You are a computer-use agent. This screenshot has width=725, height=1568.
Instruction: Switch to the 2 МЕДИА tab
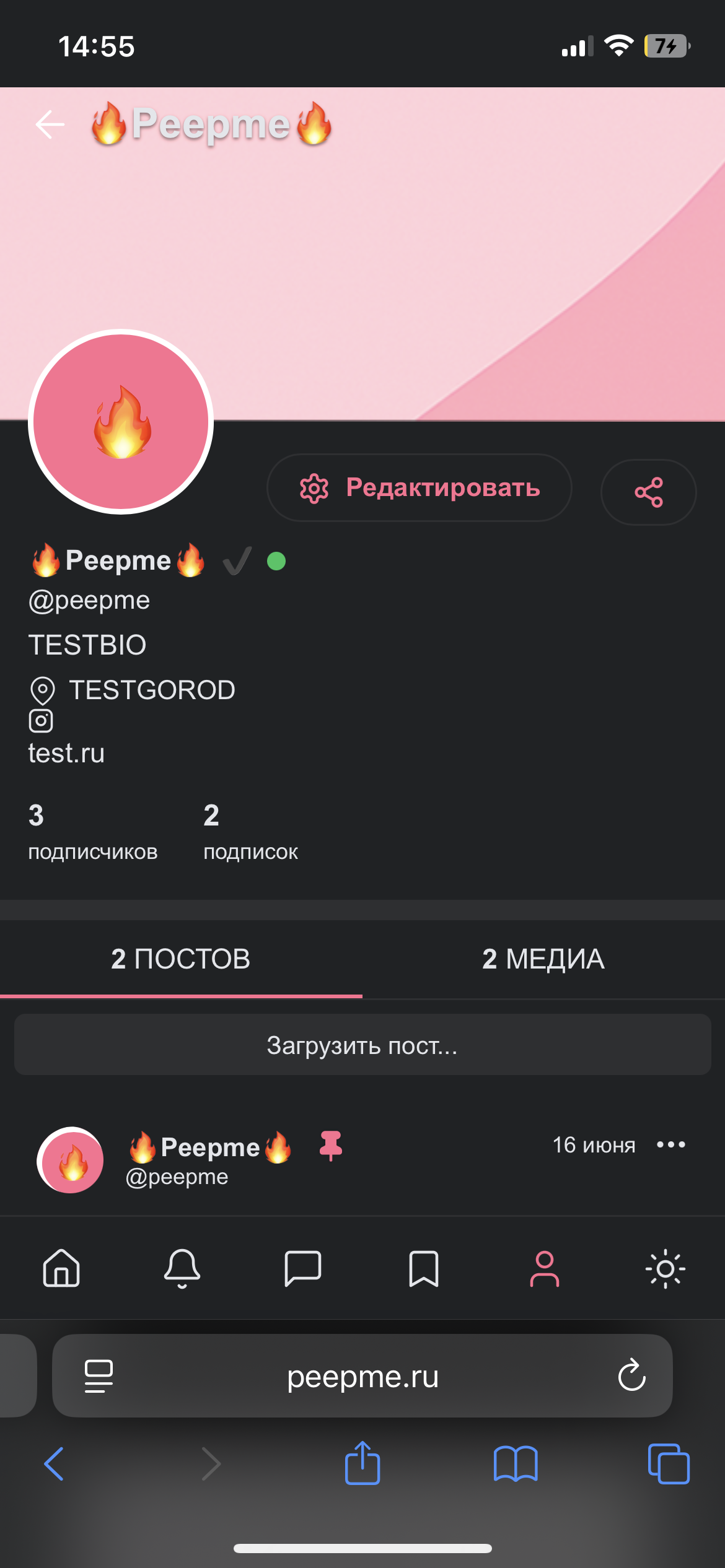[x=543, y=959]
